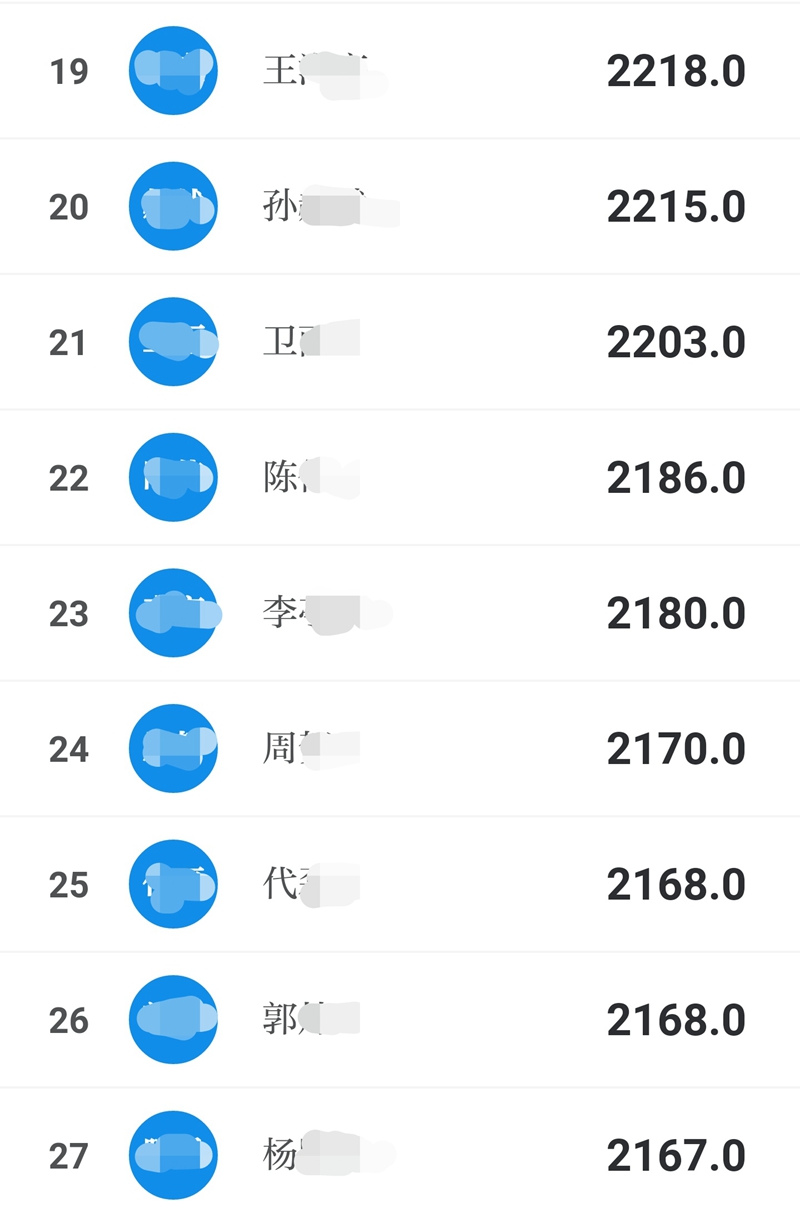Open the avatar of rank 19 user 王

[172, 70]
